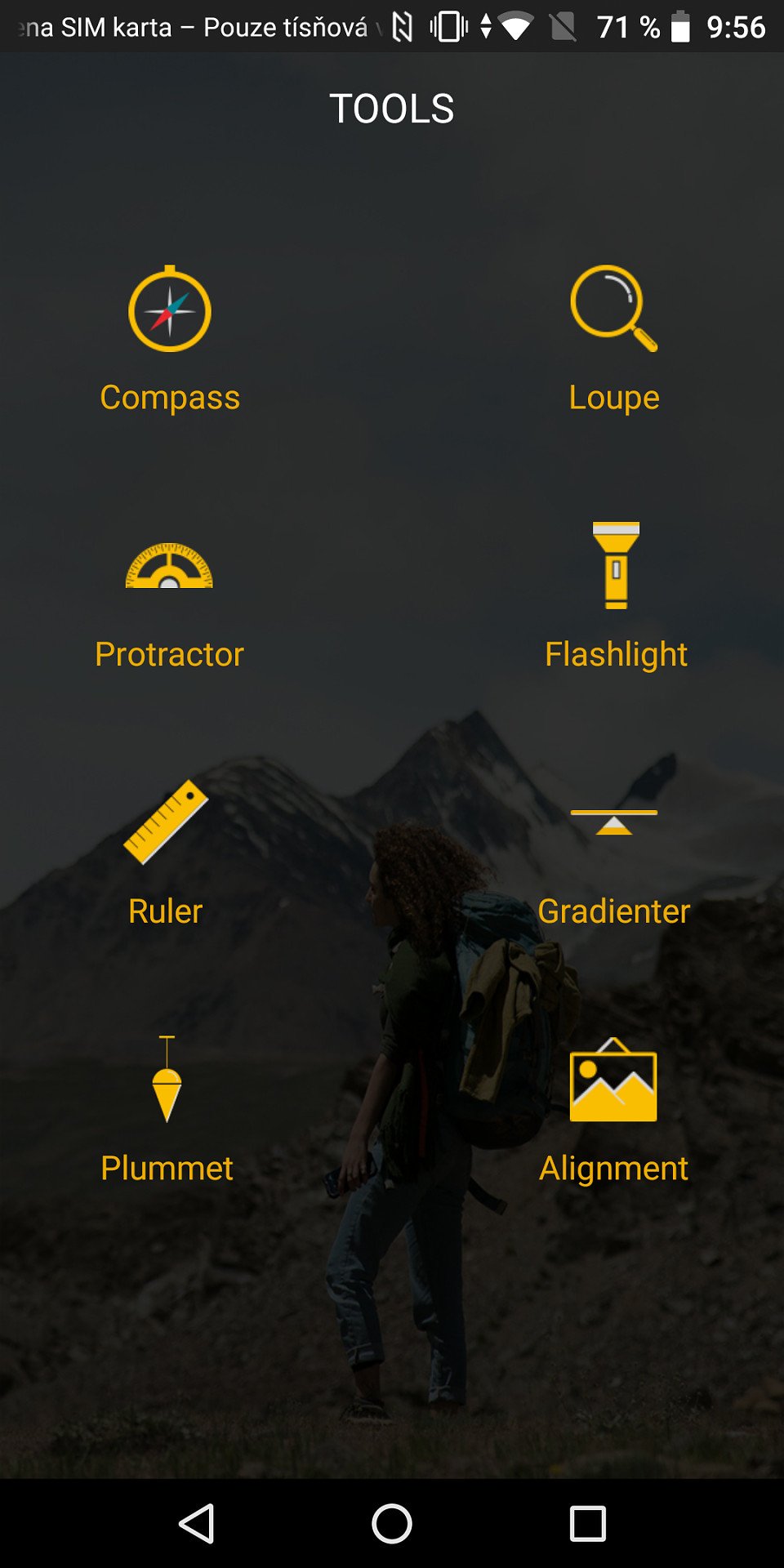This screenshot has height=1568, width=784.
Task: Tap the system home button
Action: point(392,1524)
